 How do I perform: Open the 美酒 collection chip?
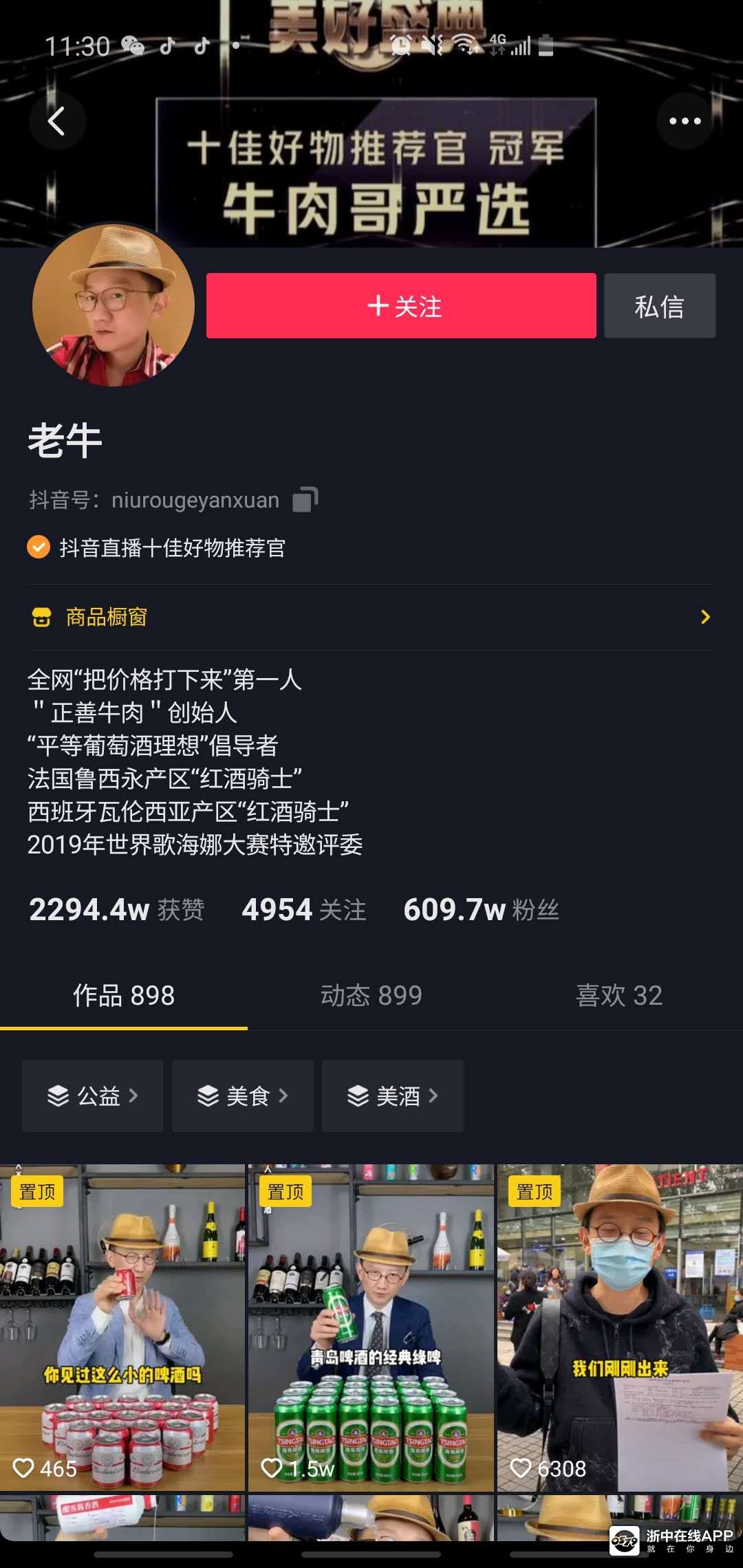click(x=393, y=1096)
